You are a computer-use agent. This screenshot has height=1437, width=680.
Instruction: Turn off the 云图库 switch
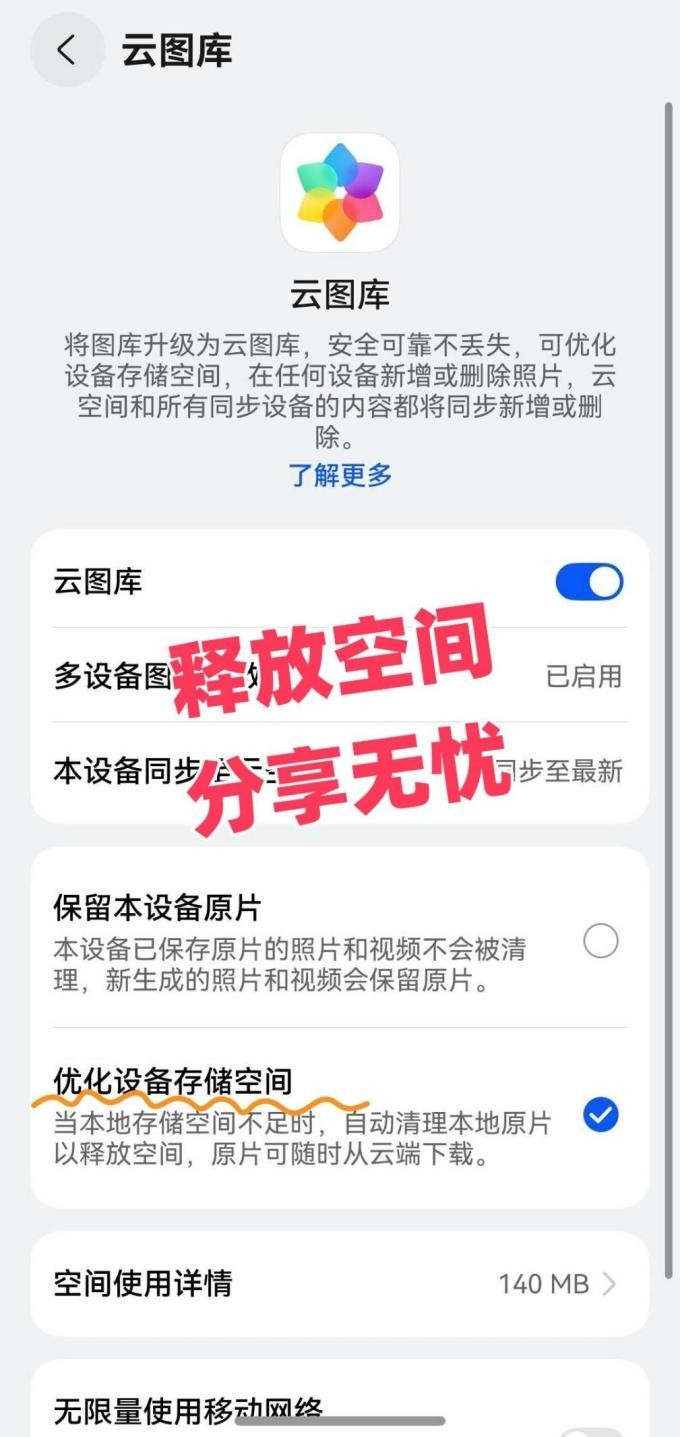point(589,582)
